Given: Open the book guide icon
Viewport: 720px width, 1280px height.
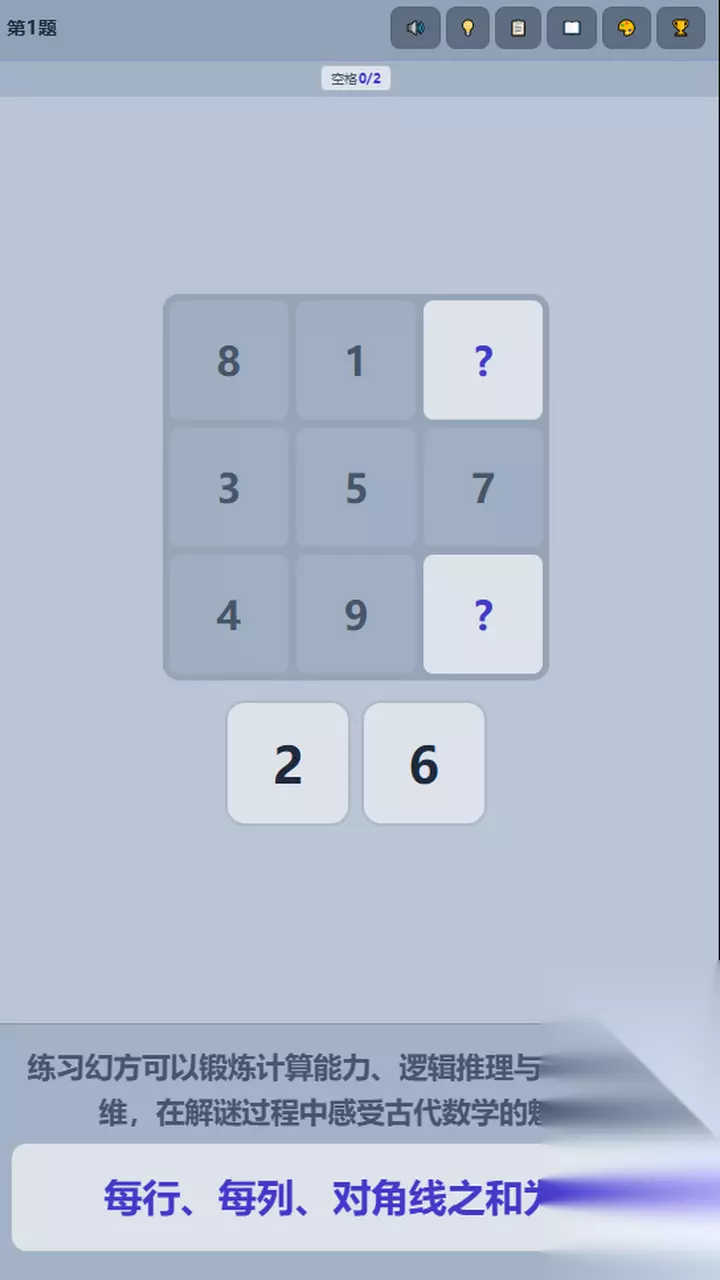Looking at the screenshot, I should point(572,28).
